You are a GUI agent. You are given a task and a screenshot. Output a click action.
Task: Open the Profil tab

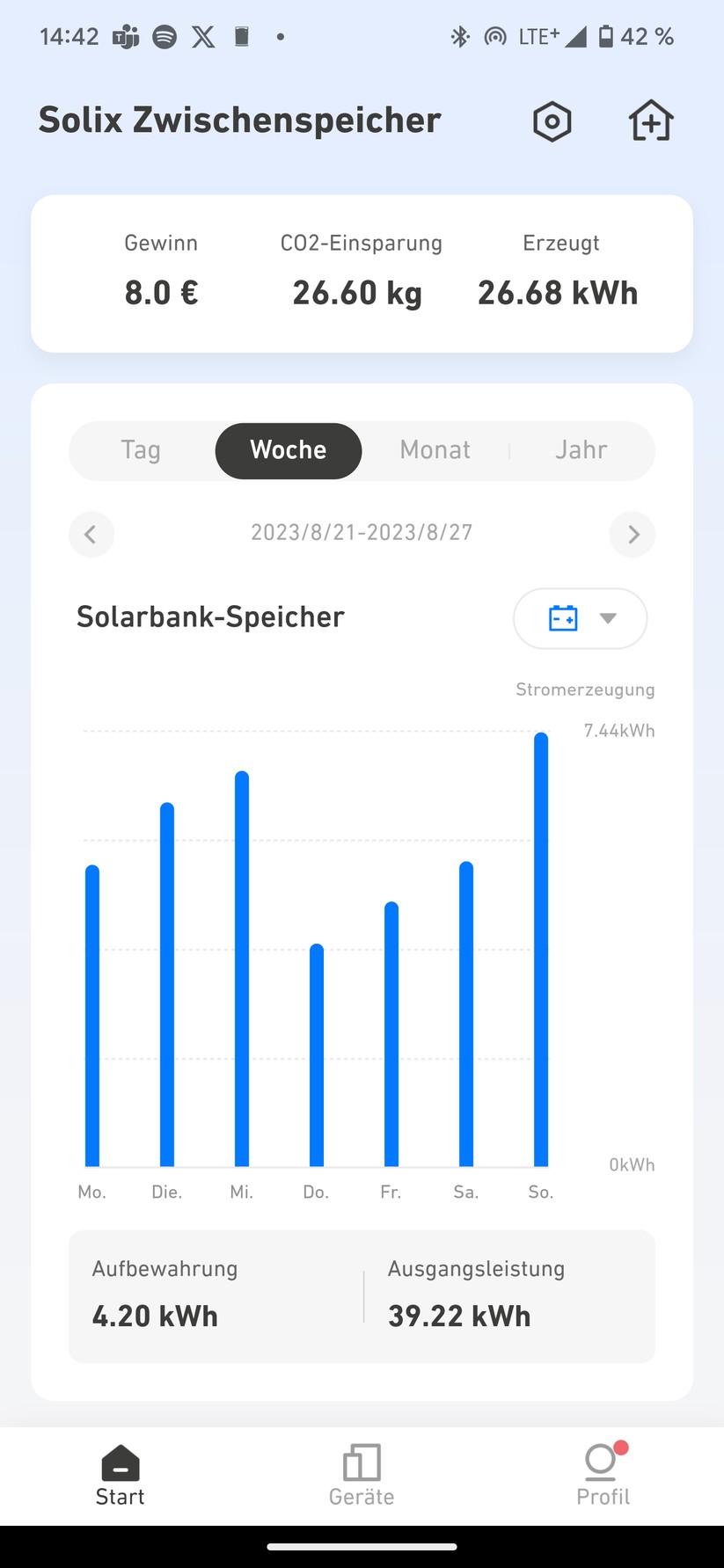point(603,1476)
